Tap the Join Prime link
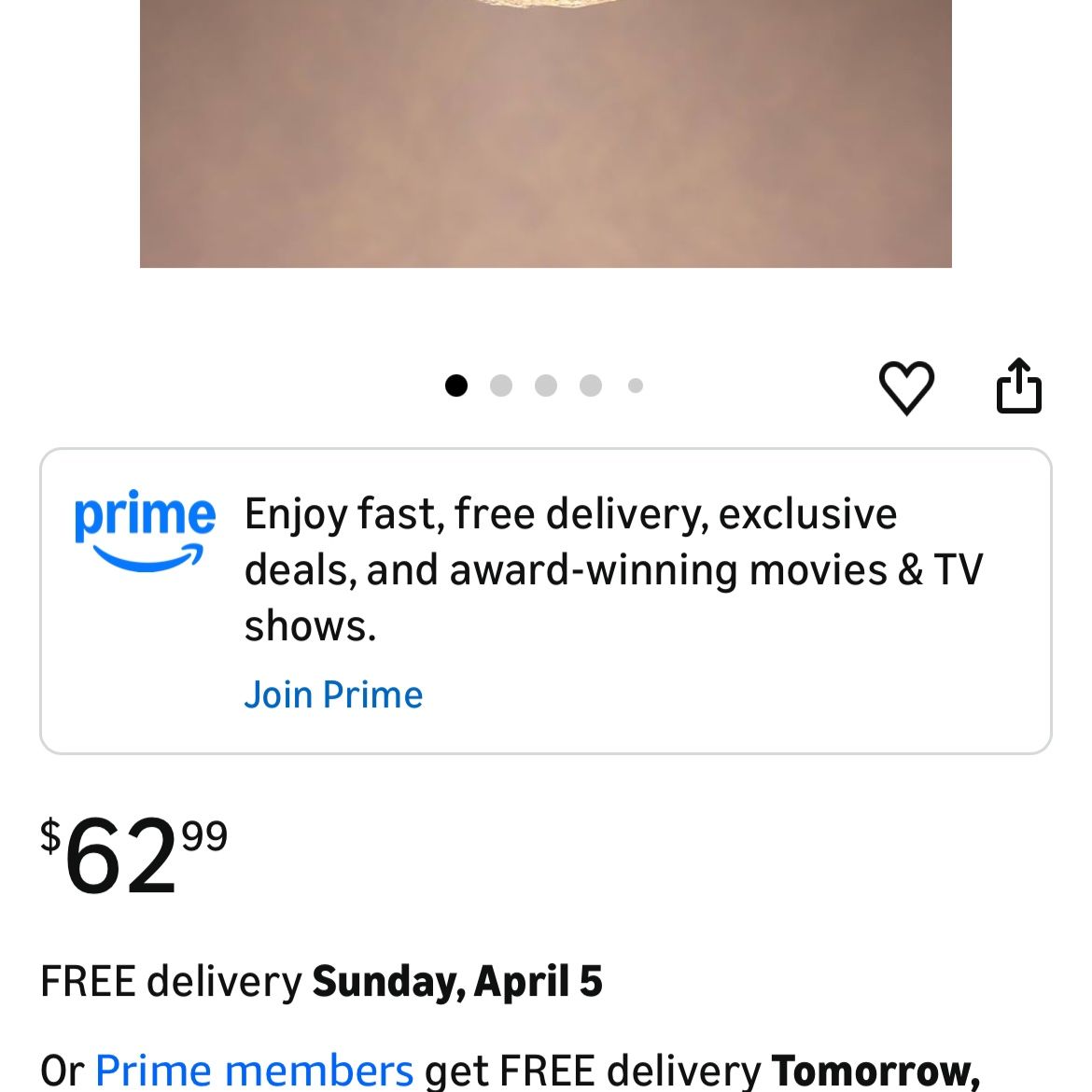1092x1092 pixels. click(x=333, y=695)
